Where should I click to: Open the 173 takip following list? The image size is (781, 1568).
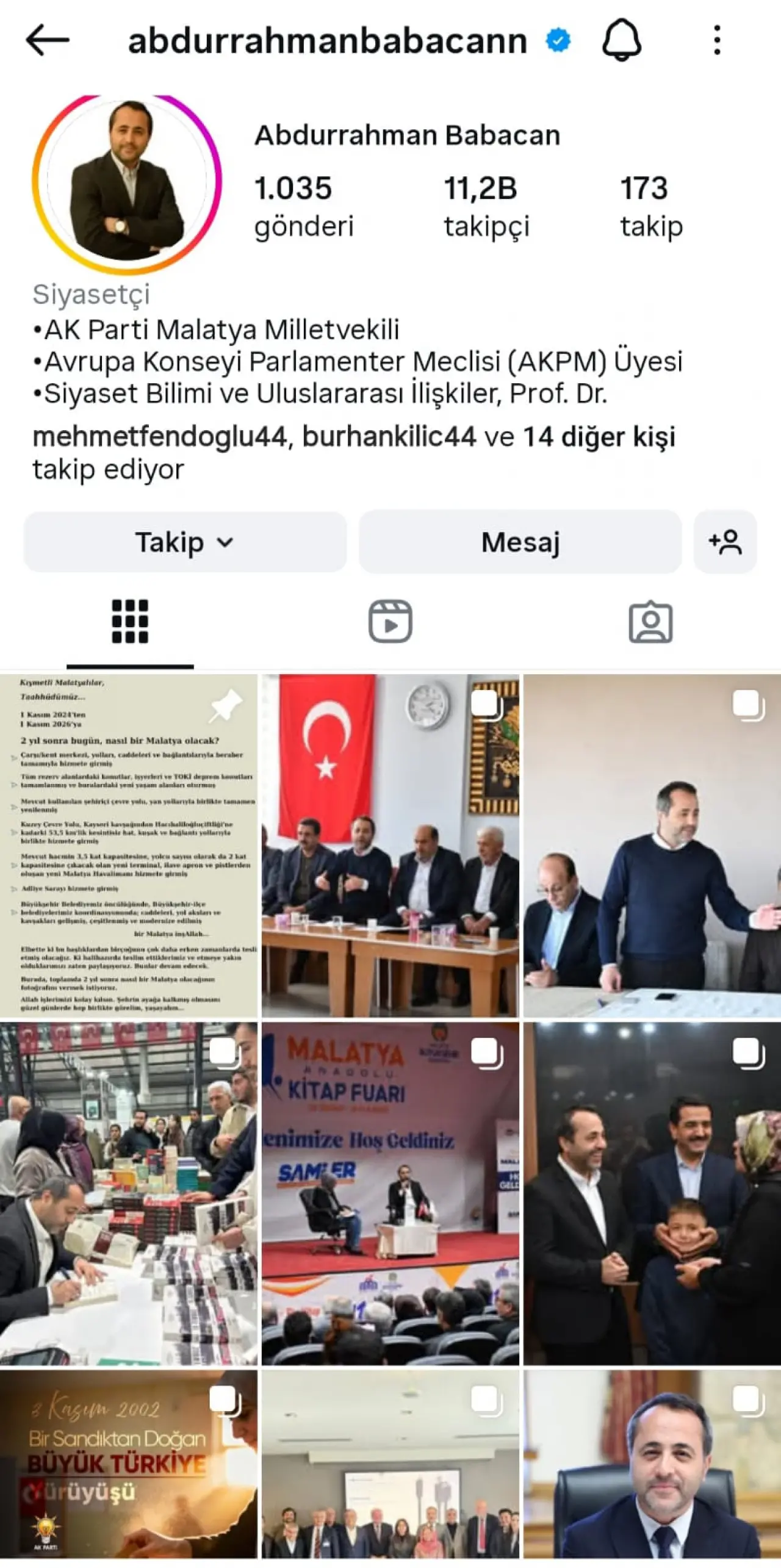(650, 206)
